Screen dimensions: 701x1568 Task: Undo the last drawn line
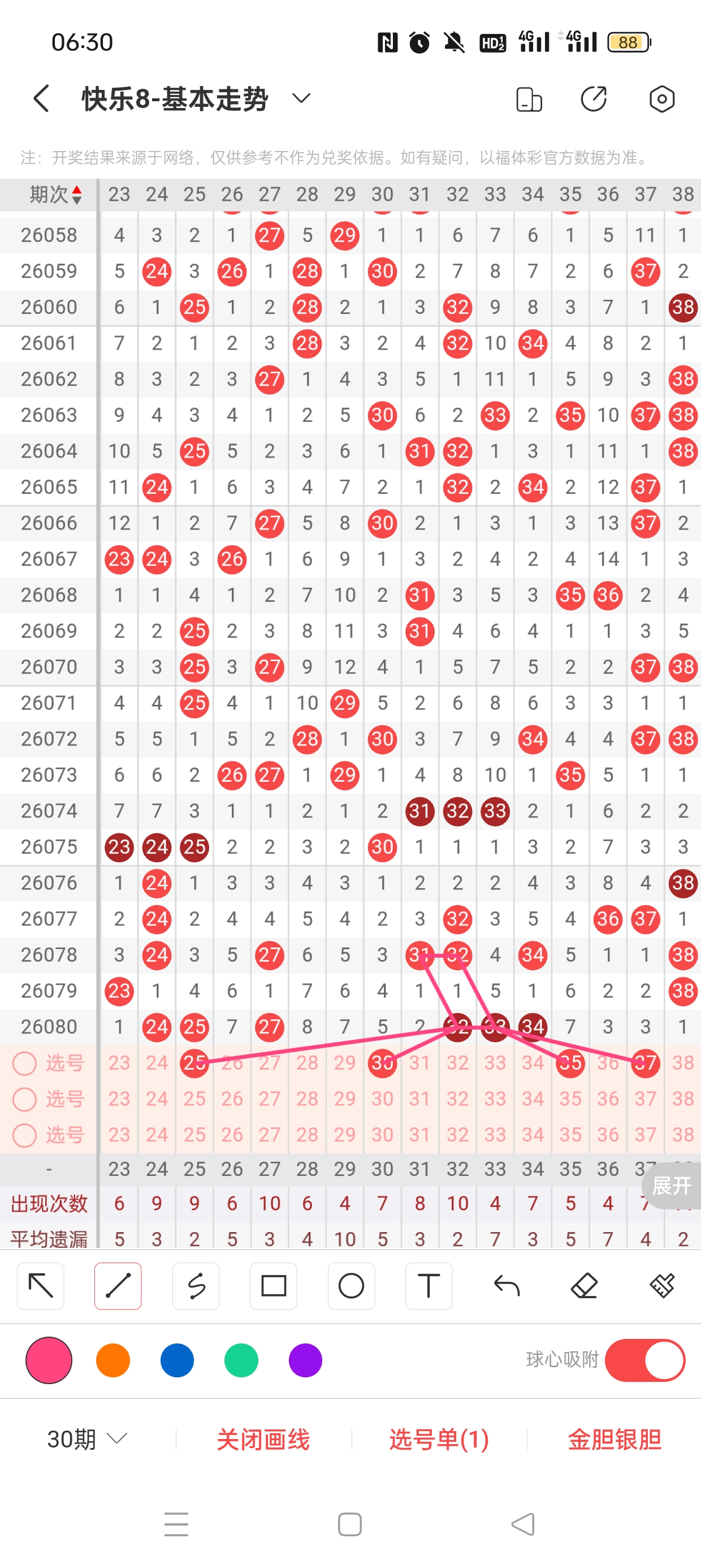507,1286
